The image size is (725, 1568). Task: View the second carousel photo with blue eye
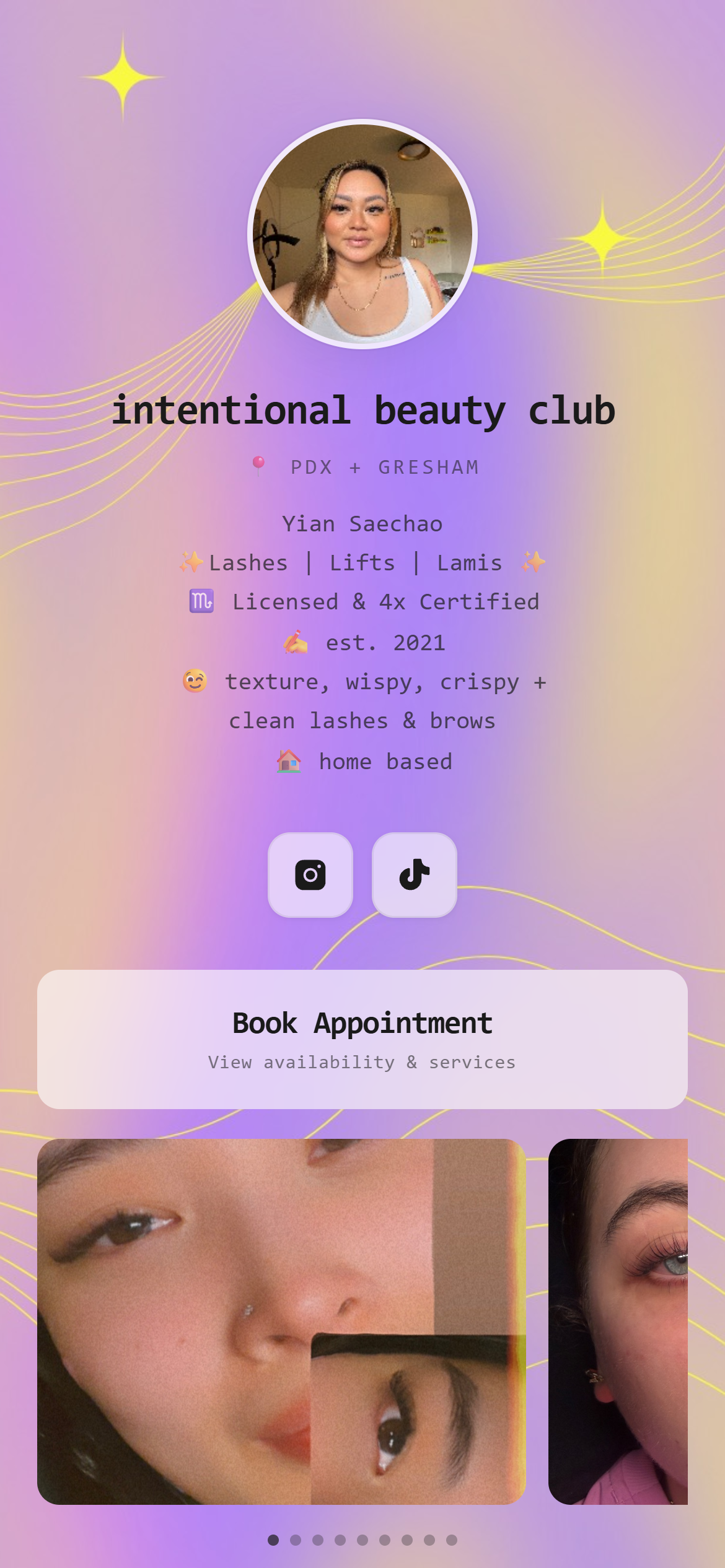pos(618,1321)
